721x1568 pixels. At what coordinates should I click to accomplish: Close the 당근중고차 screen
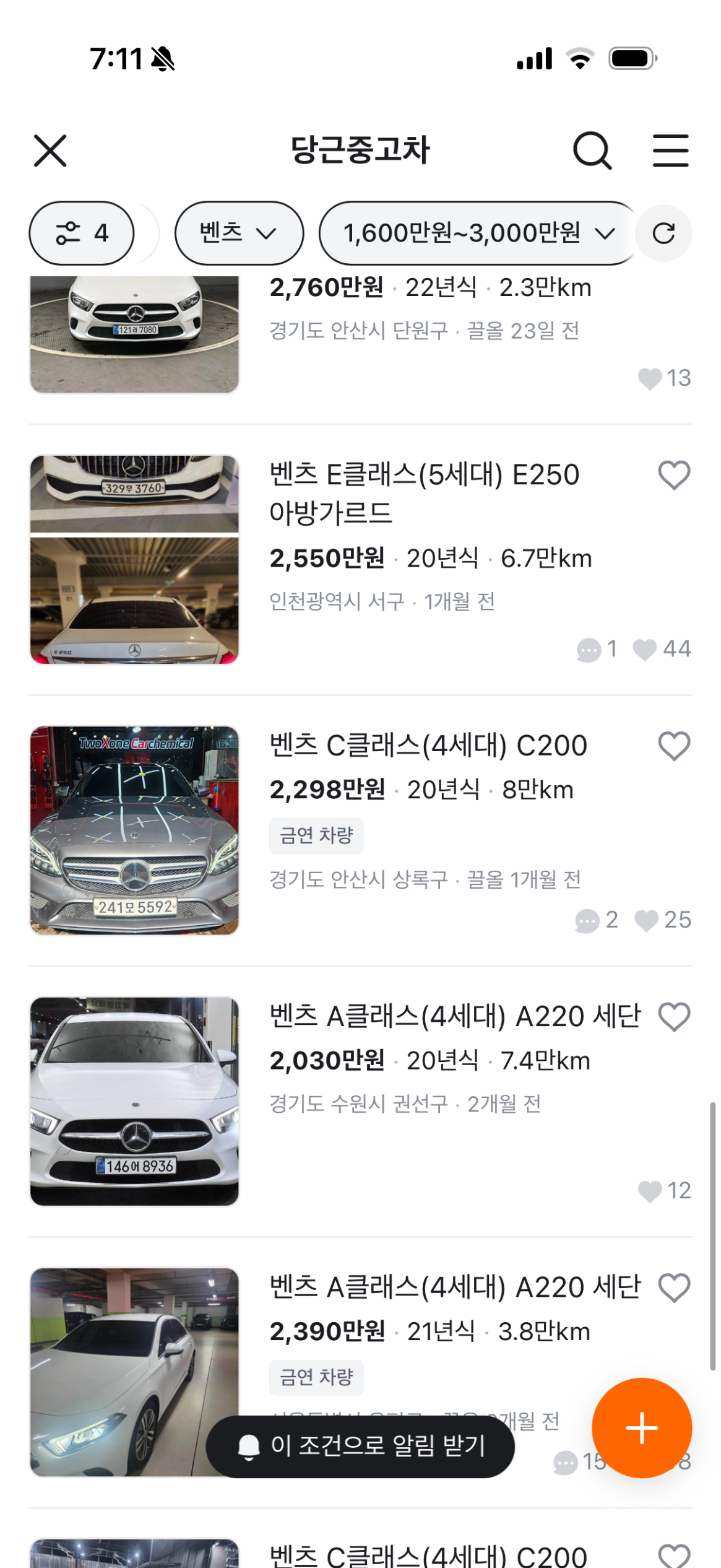[x=50, y=150]
